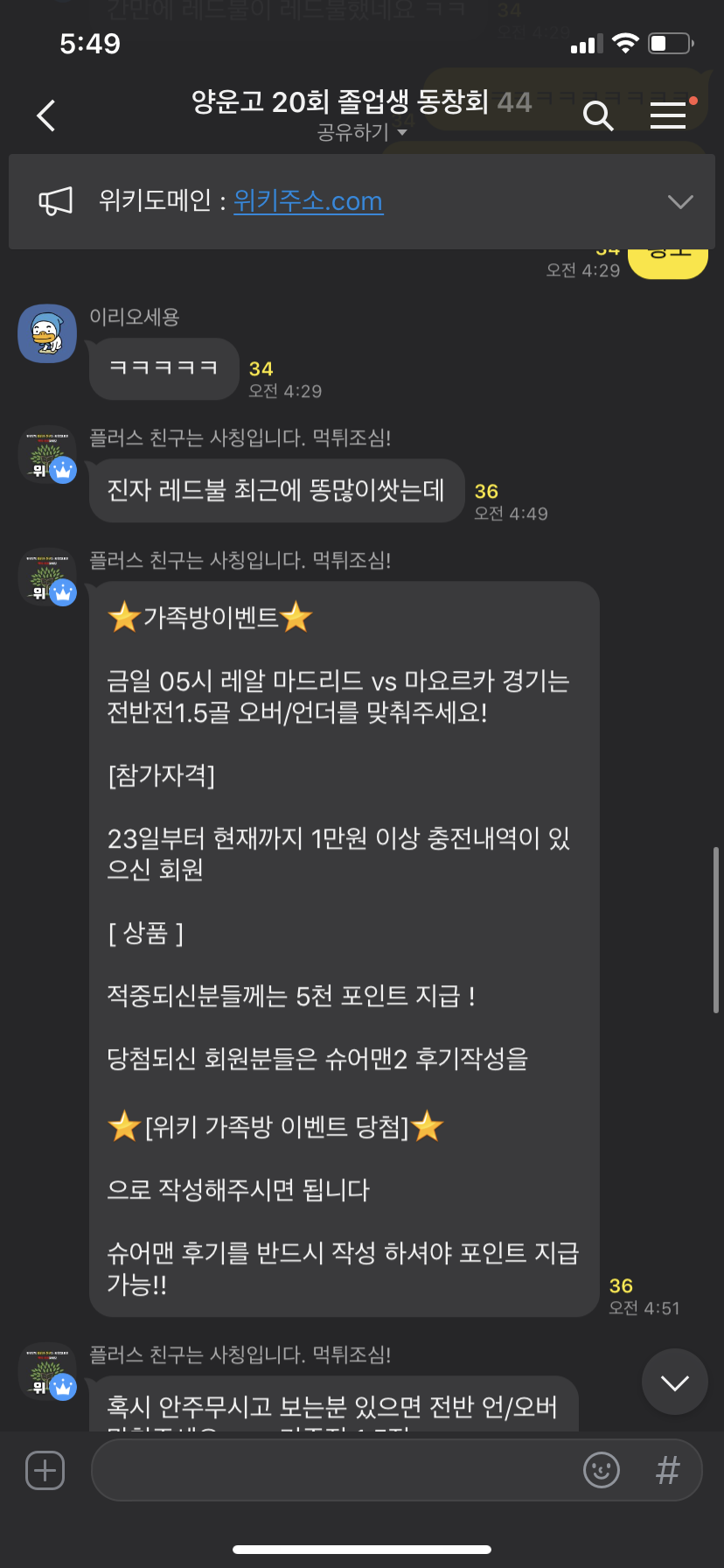Open the 위키주소.com link in the notice
The height and width of the screenshot is (1568, 724).
(x=308, y=201)
